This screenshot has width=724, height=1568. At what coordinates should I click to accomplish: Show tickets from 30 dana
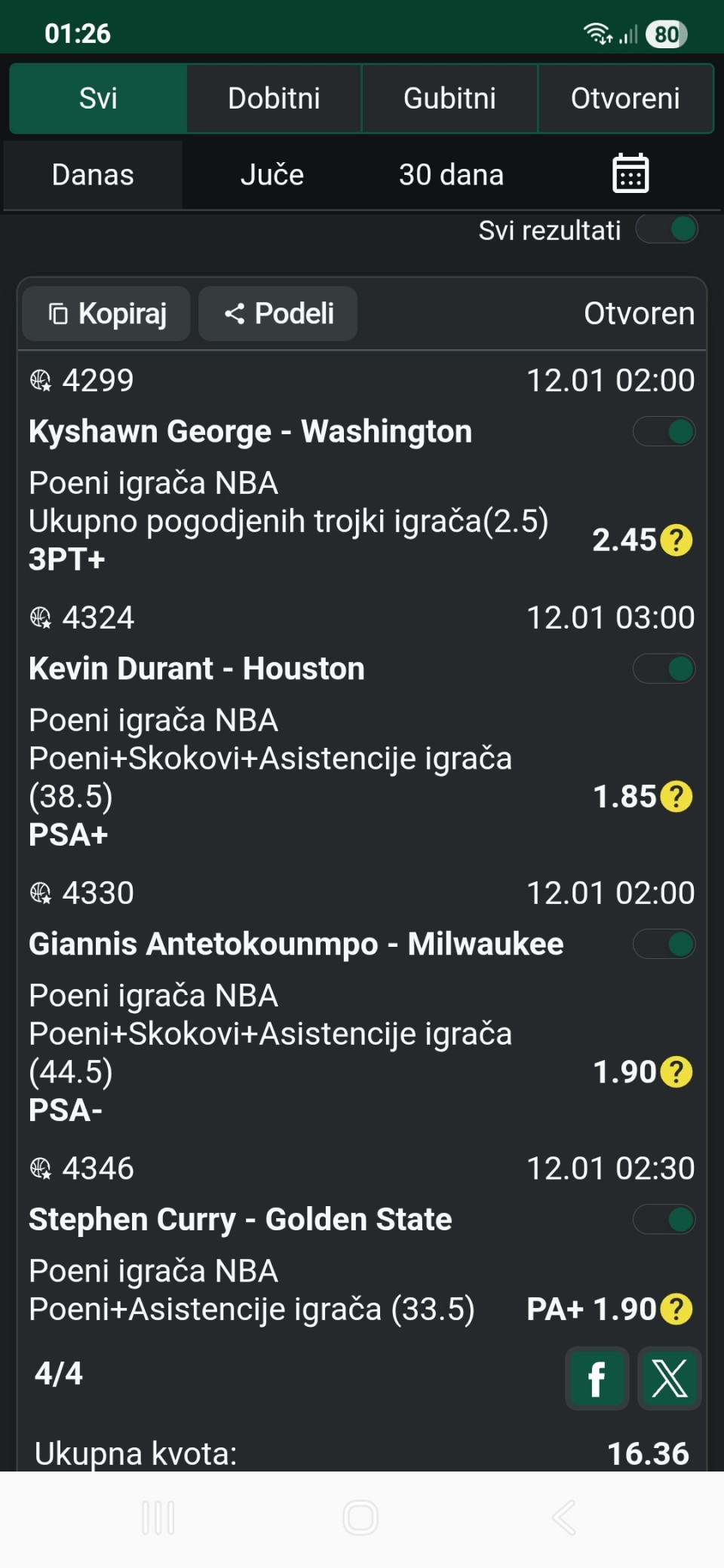point(451,175)
